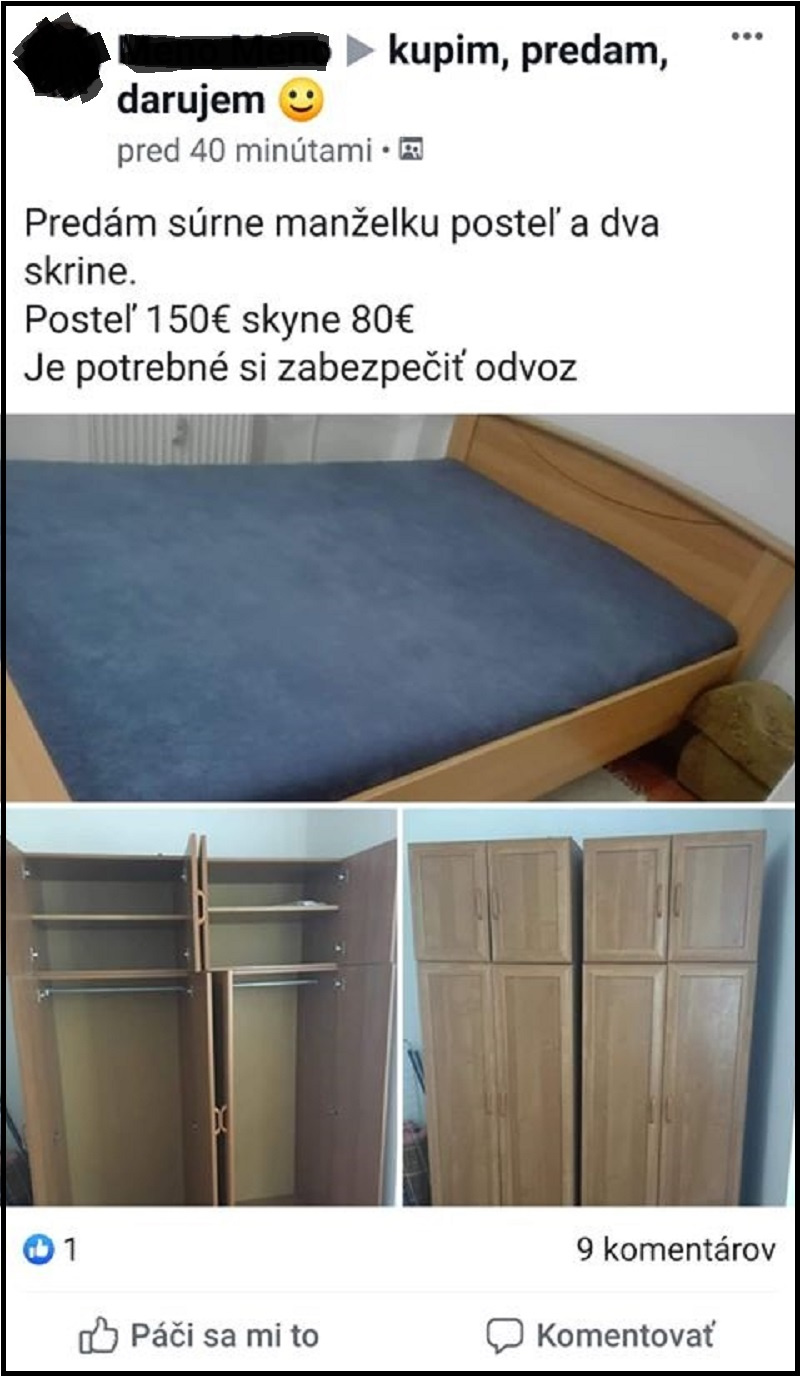The width and height of the screenshot is (800, 1376).
Task: Open the blue bed photo
Action: pyautogui.click(x=400, y=608)
